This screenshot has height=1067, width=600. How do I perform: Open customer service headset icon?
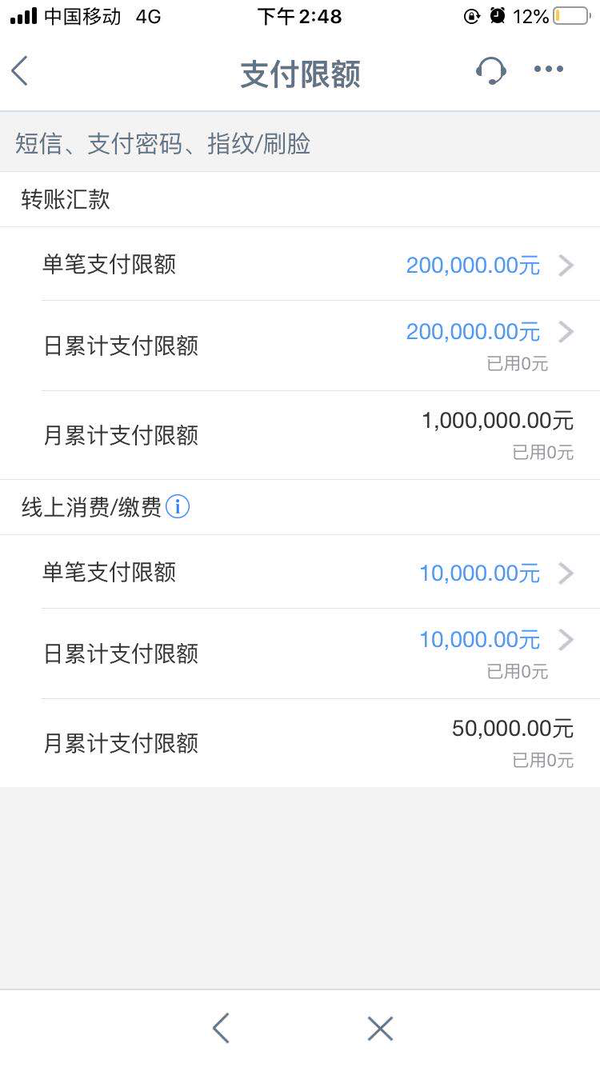coord(490,70)
